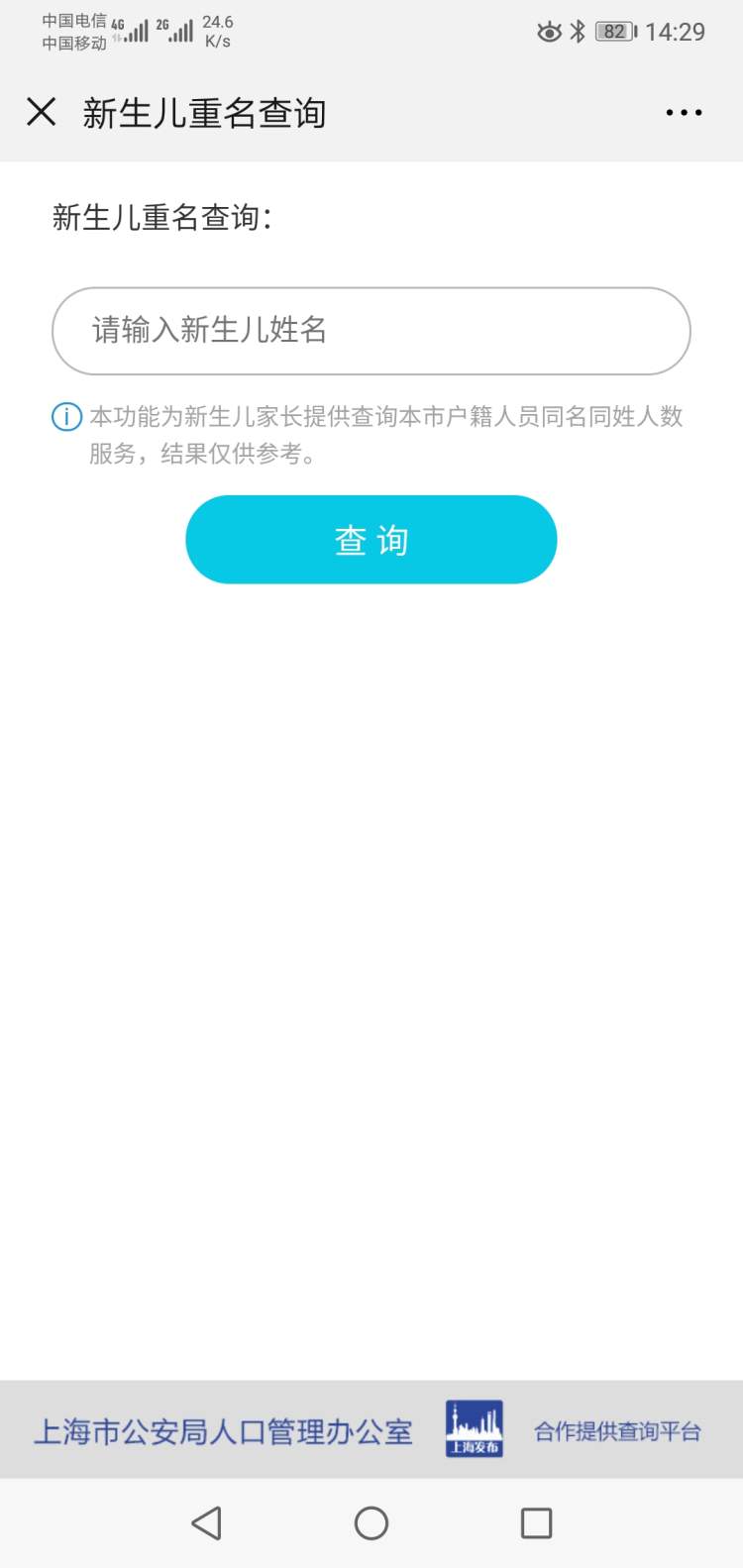This screenshot has width=743, height=1568.
Task: Return to the home screen
Action: click(x=371, y=1522)
